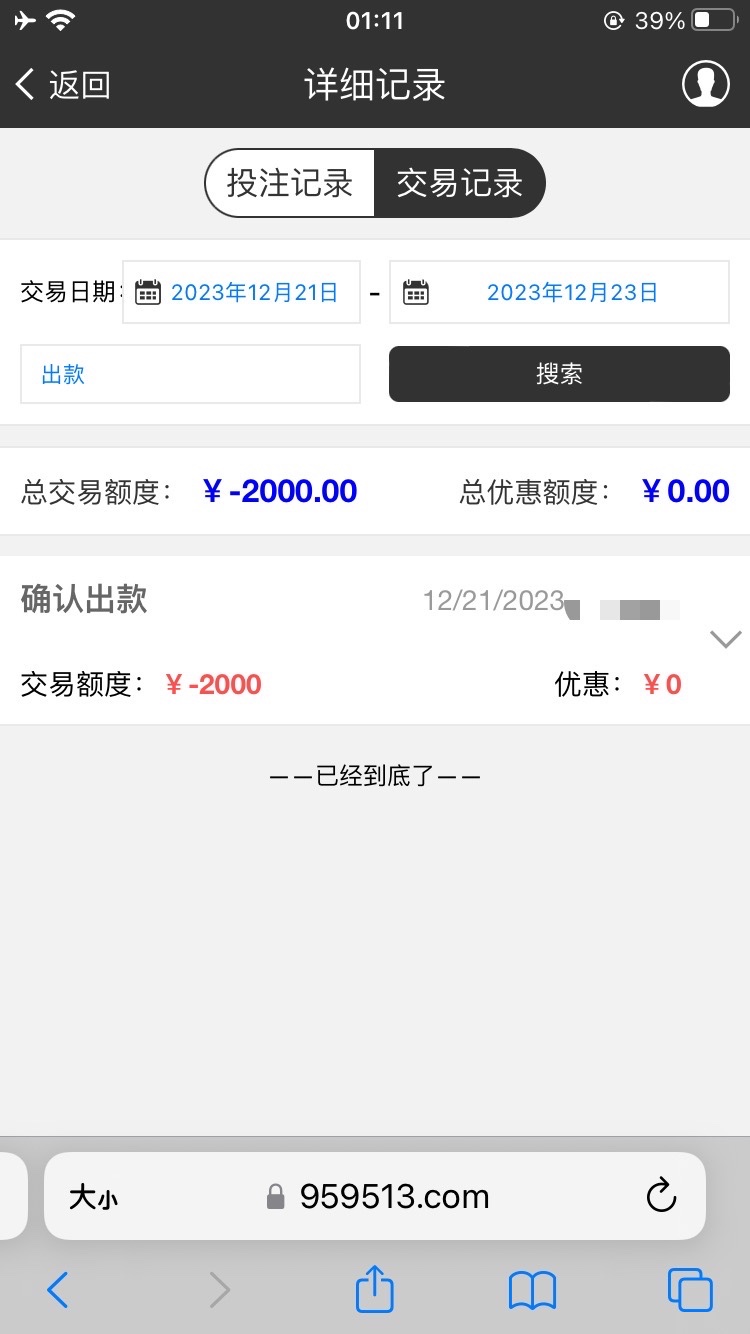Open the 出款 transaction type dropdown
This screenshot has width=750, height=1334.
point(190,373)
